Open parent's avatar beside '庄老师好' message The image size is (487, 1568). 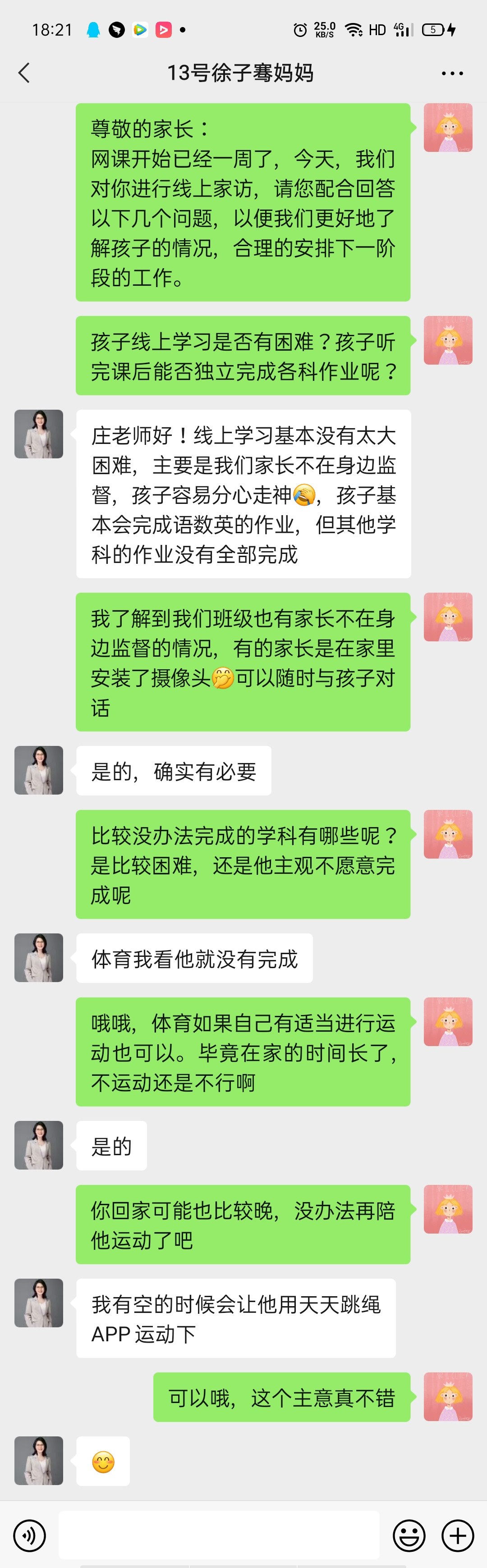(x=39, y=434)
